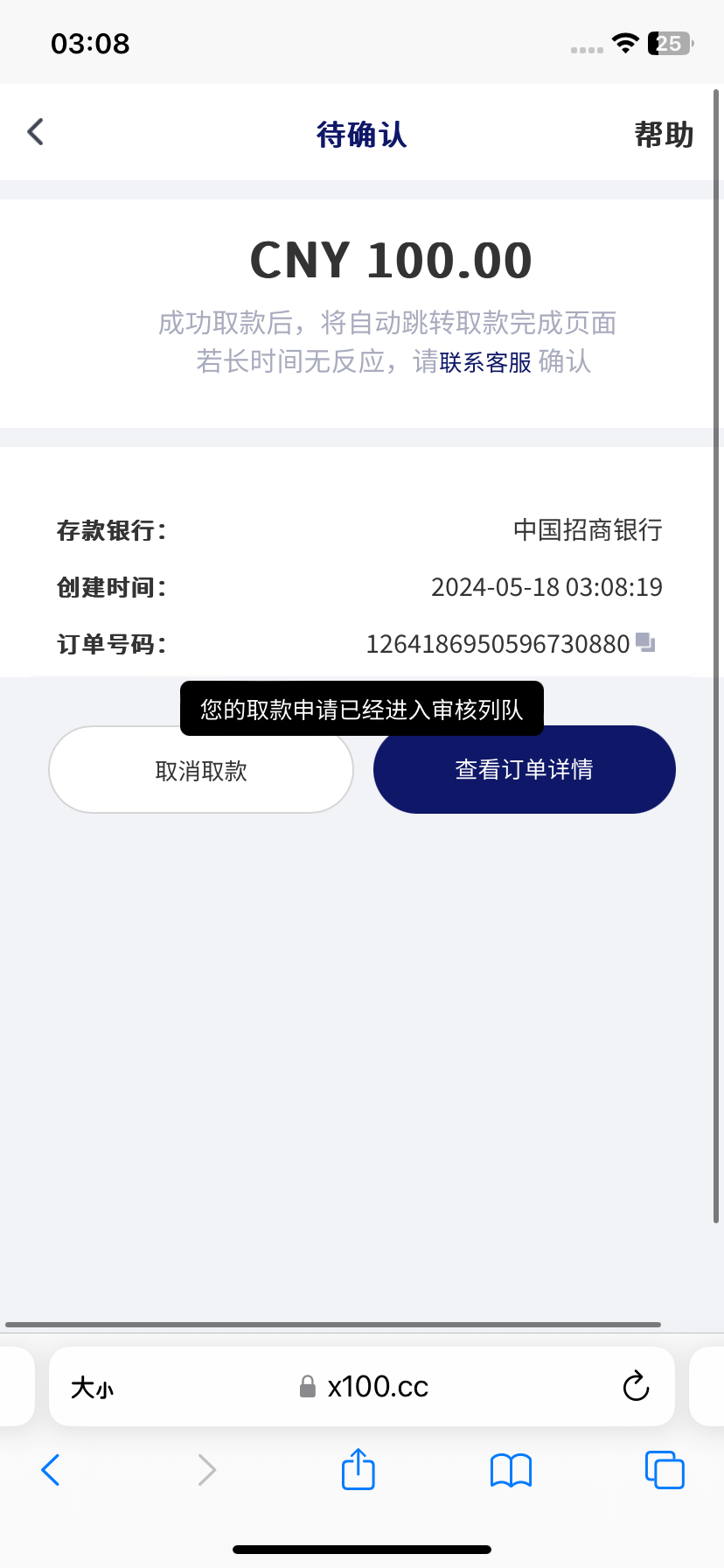Share this page from Safari toolbar
Image resolution: width=724 pixels, height=1568 pixels.
[x=358, y=1470]
